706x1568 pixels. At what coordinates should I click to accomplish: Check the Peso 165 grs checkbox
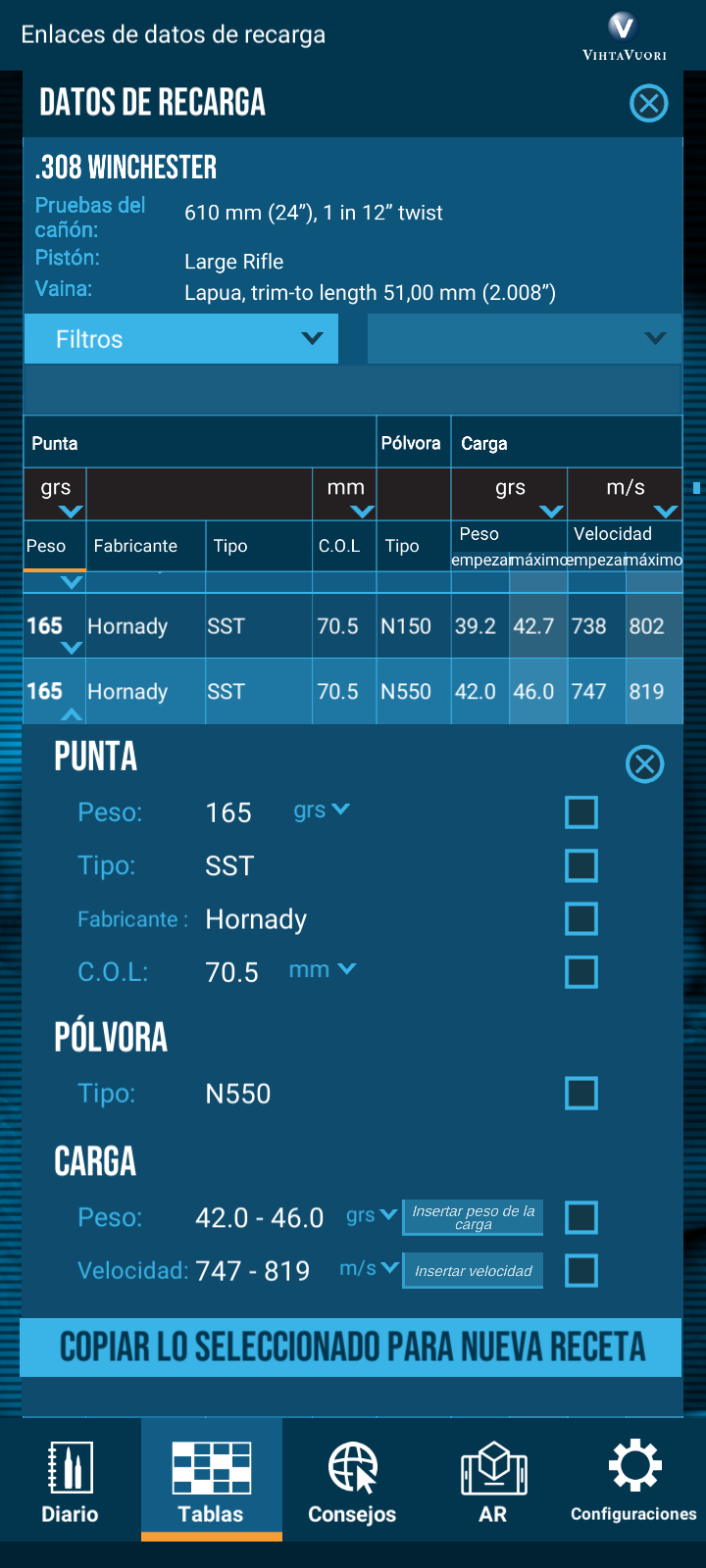pos(581,812)
